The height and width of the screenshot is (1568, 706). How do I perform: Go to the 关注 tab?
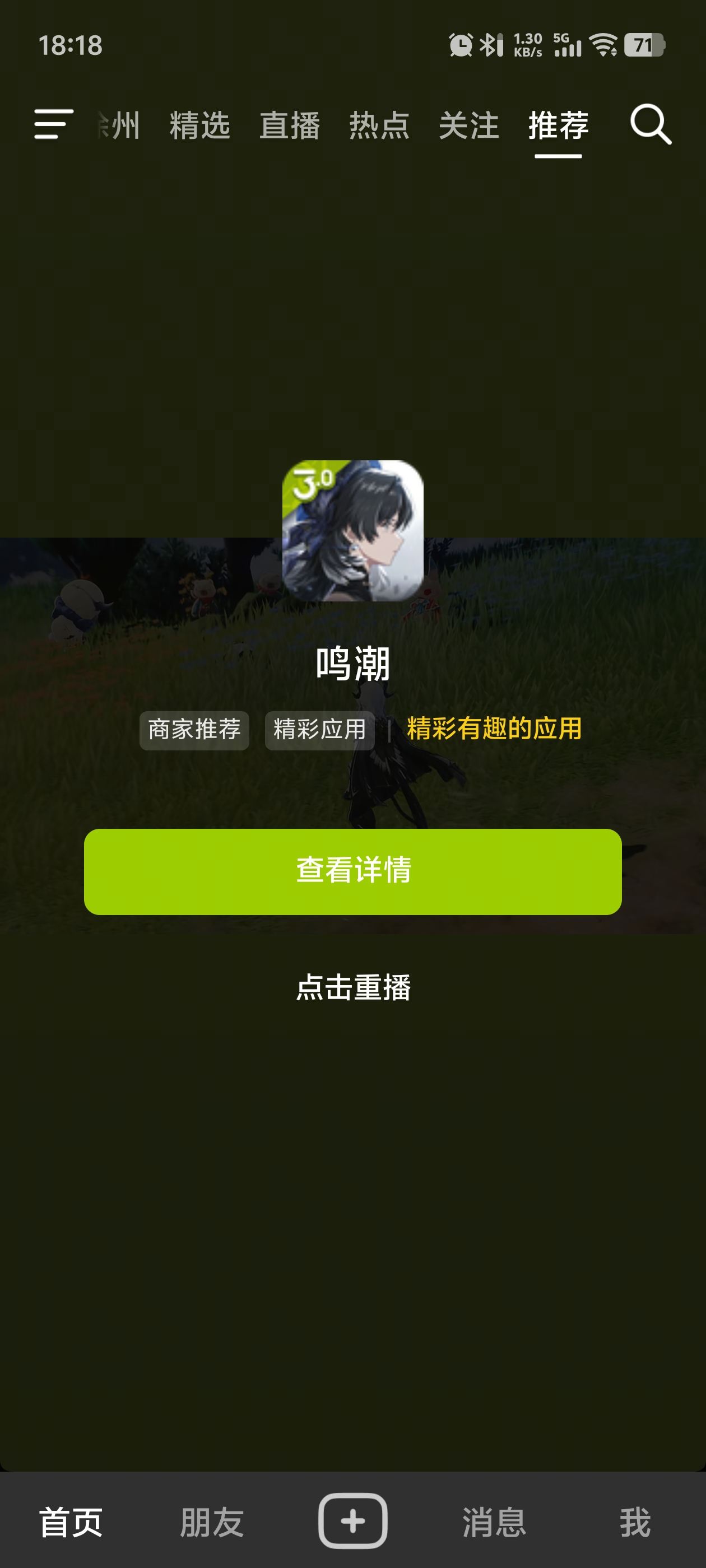click(468, 125)
